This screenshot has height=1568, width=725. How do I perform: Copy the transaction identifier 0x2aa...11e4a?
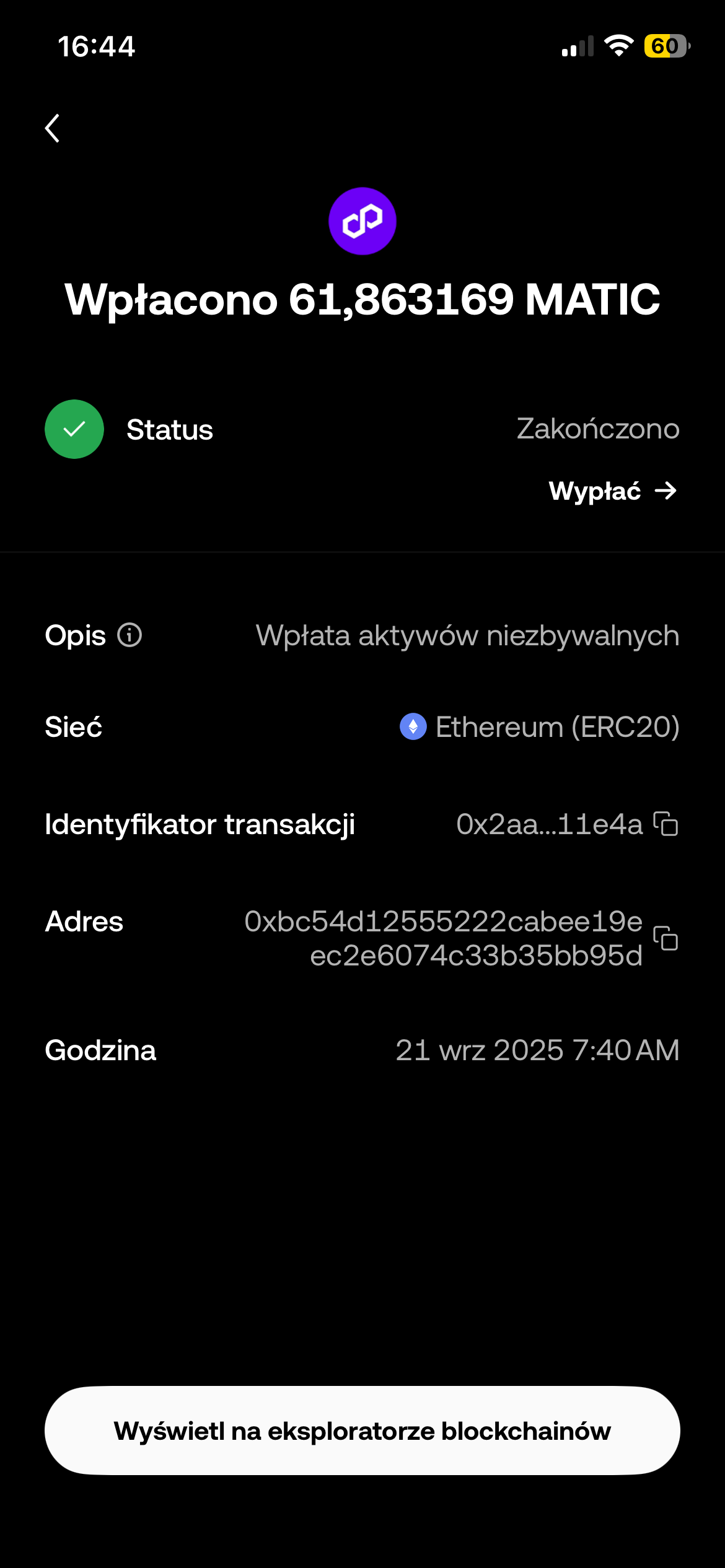point(666,824)
